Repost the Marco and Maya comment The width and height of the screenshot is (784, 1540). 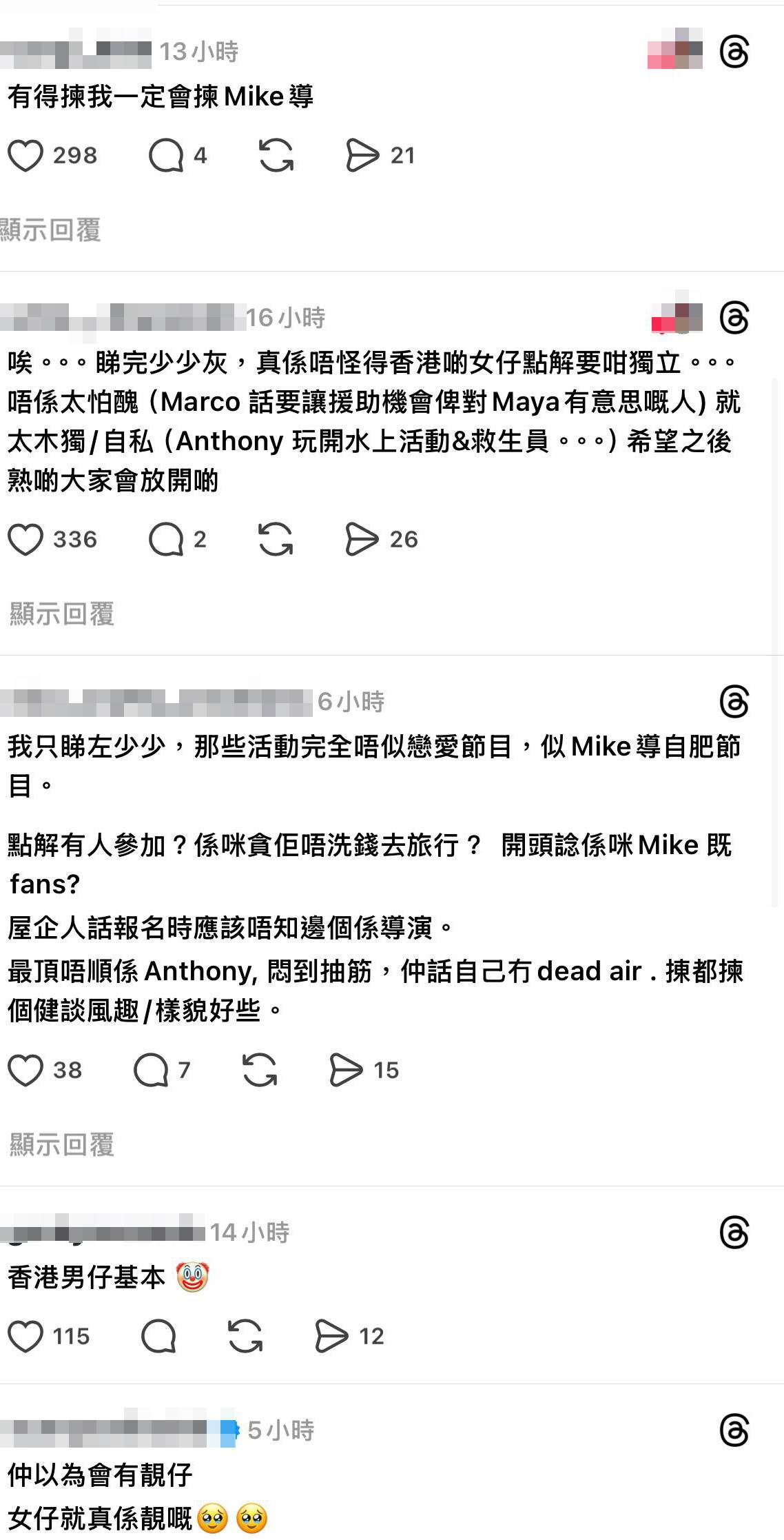276,539
